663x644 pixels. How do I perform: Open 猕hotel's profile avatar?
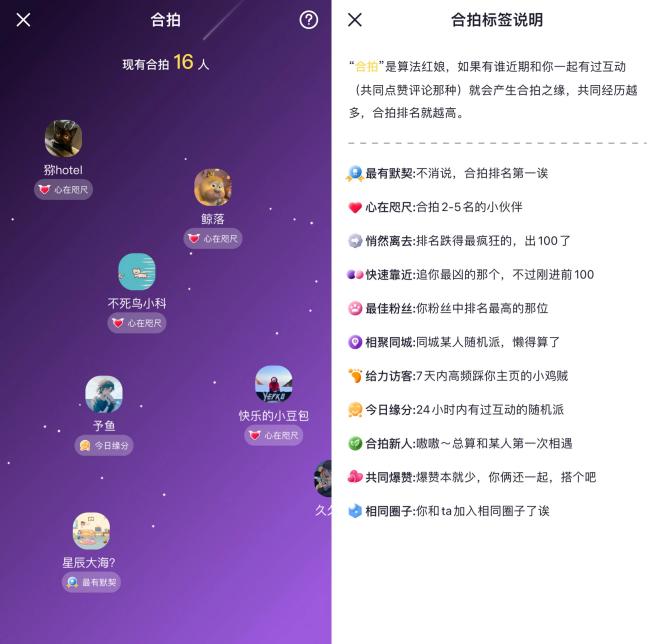(63, 139)
